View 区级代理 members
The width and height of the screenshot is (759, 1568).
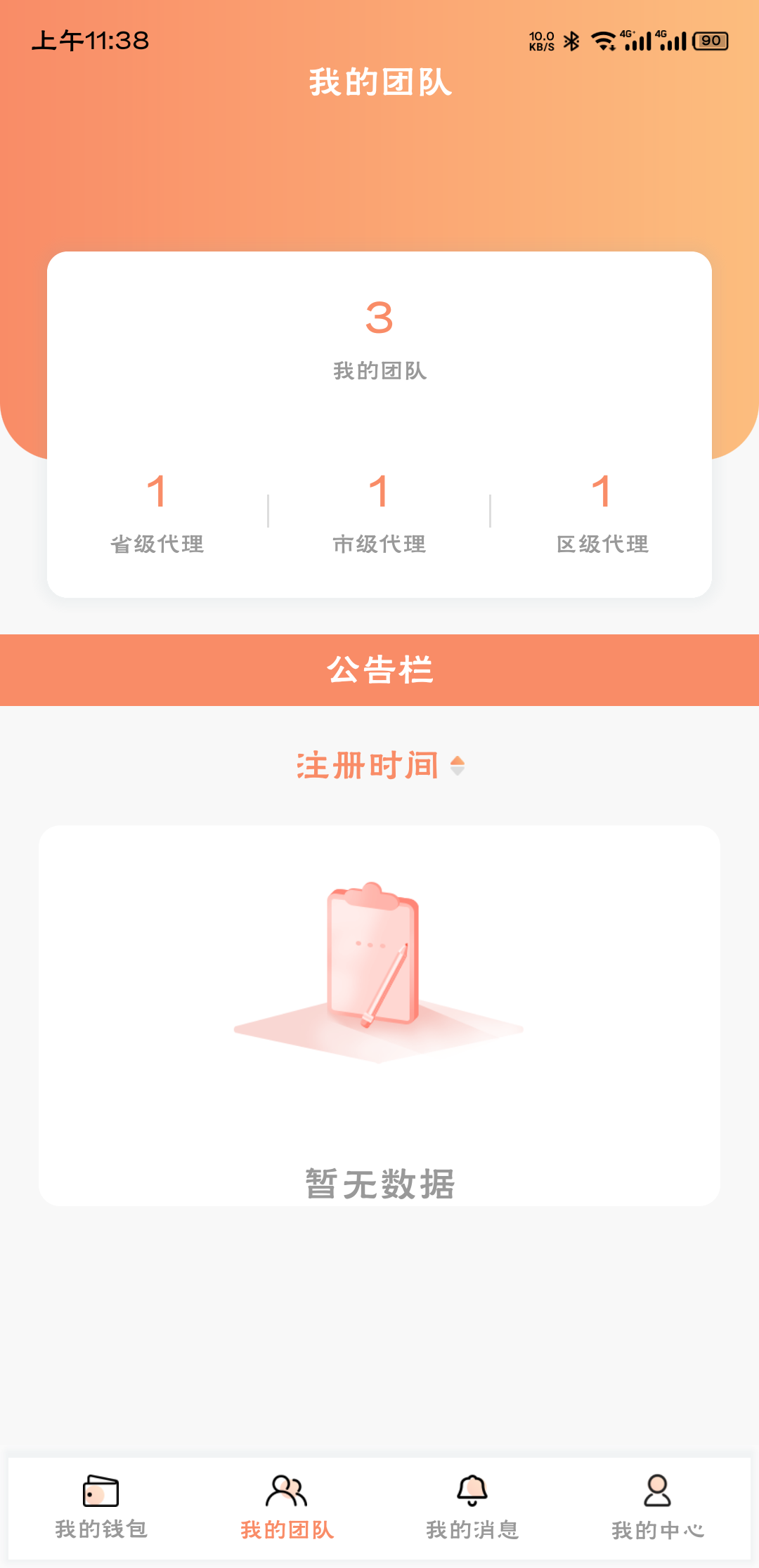click(602, 514)
